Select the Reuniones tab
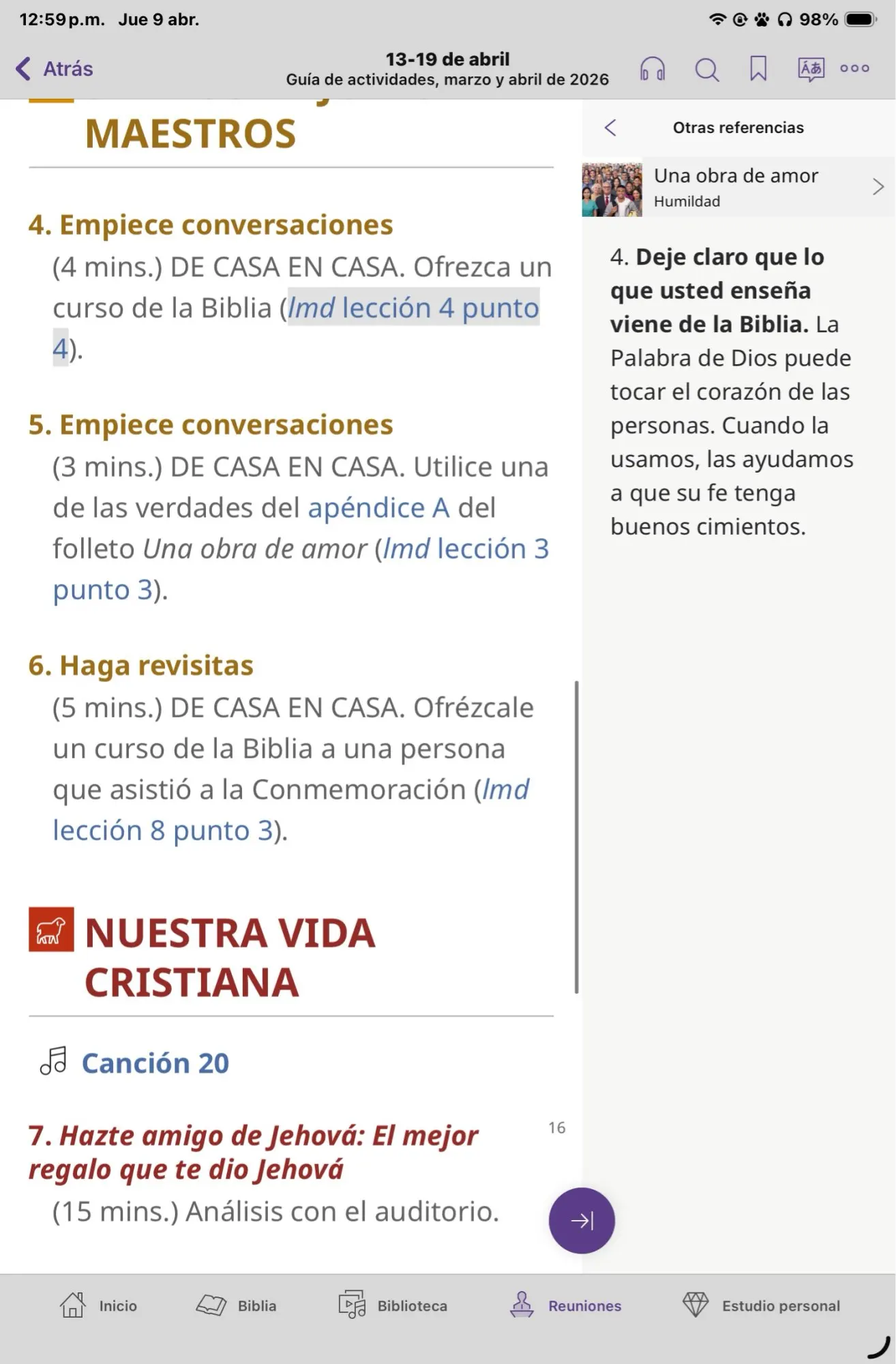Screen dimensions: 896x1364 pyautogui.click(x=566, y=1305)
